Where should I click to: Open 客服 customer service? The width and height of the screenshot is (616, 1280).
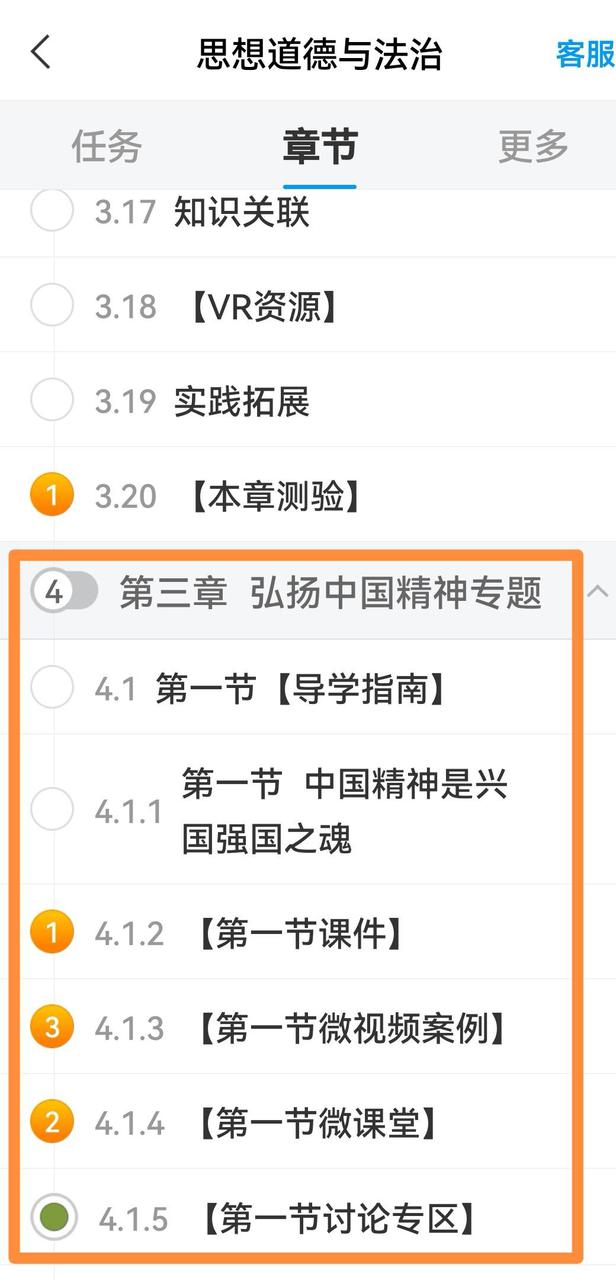coord(584,53)
